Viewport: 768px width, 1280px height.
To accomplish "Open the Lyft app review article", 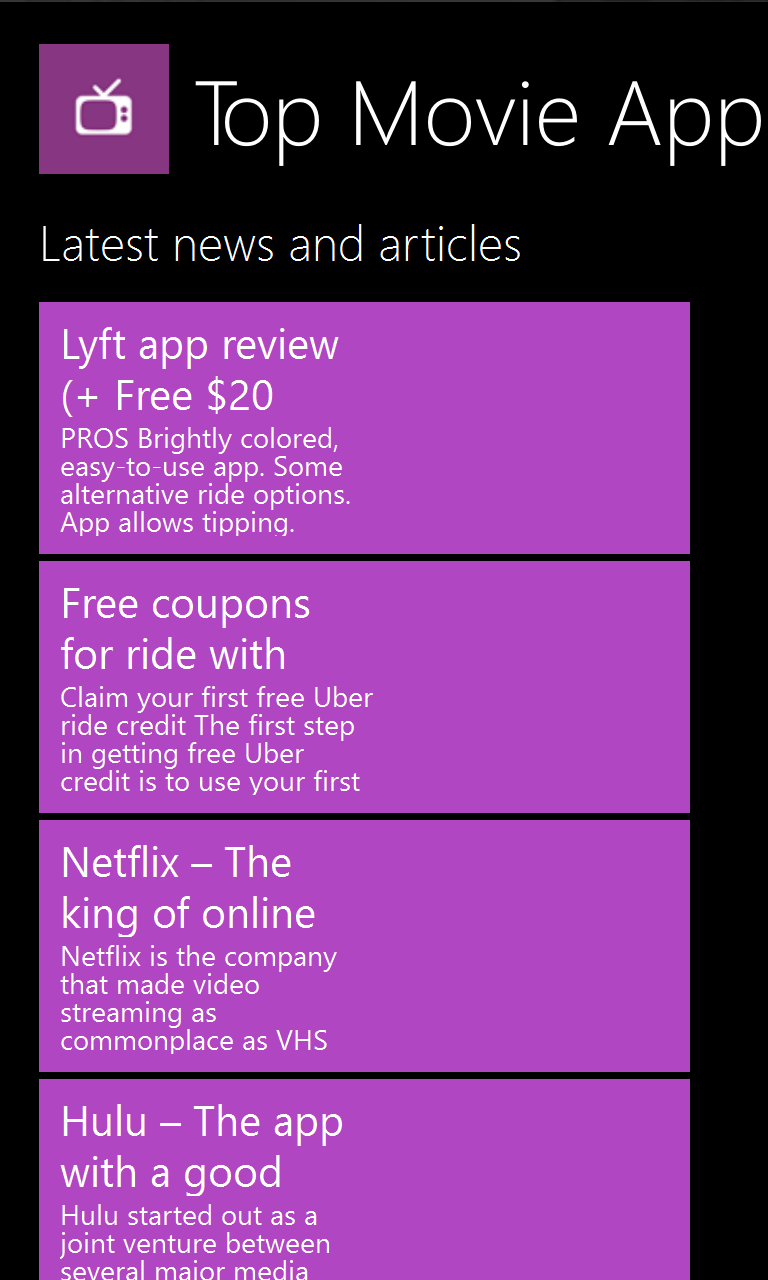I will click(364, 428).
